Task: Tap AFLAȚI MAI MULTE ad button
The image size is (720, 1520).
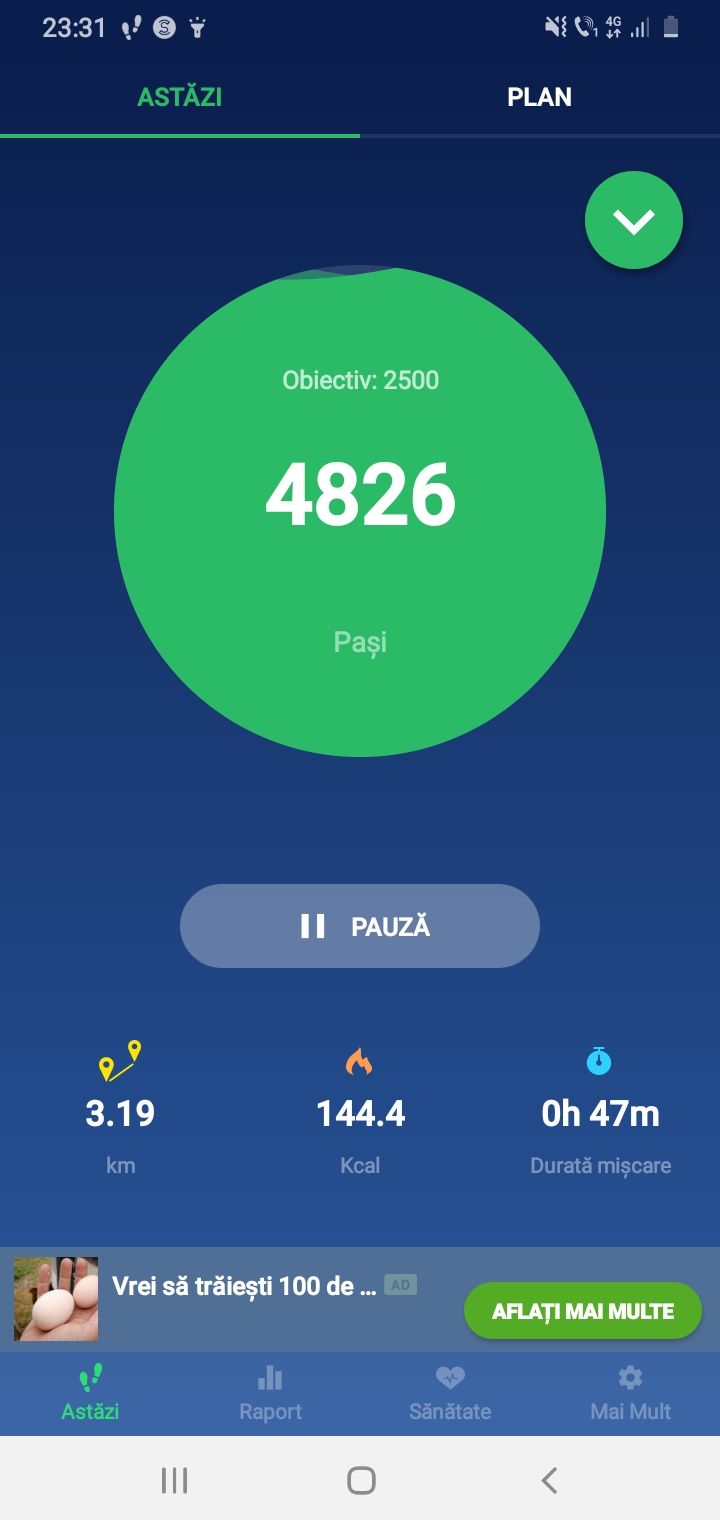Action: 582,1311
